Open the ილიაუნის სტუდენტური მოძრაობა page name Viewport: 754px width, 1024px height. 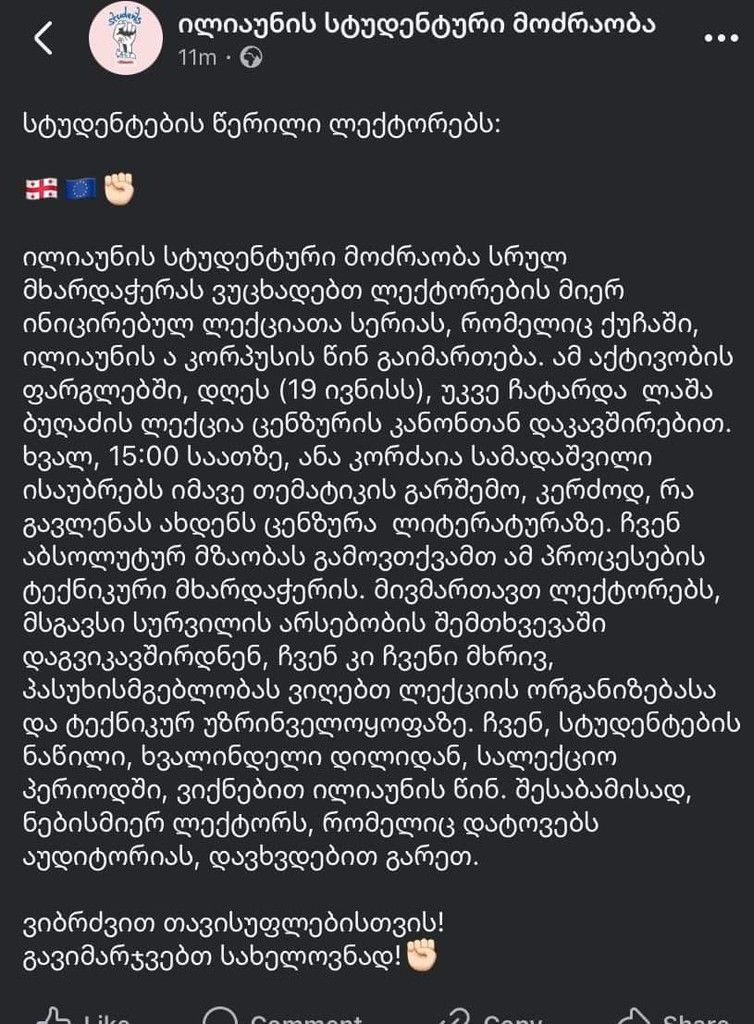[416, 24]
